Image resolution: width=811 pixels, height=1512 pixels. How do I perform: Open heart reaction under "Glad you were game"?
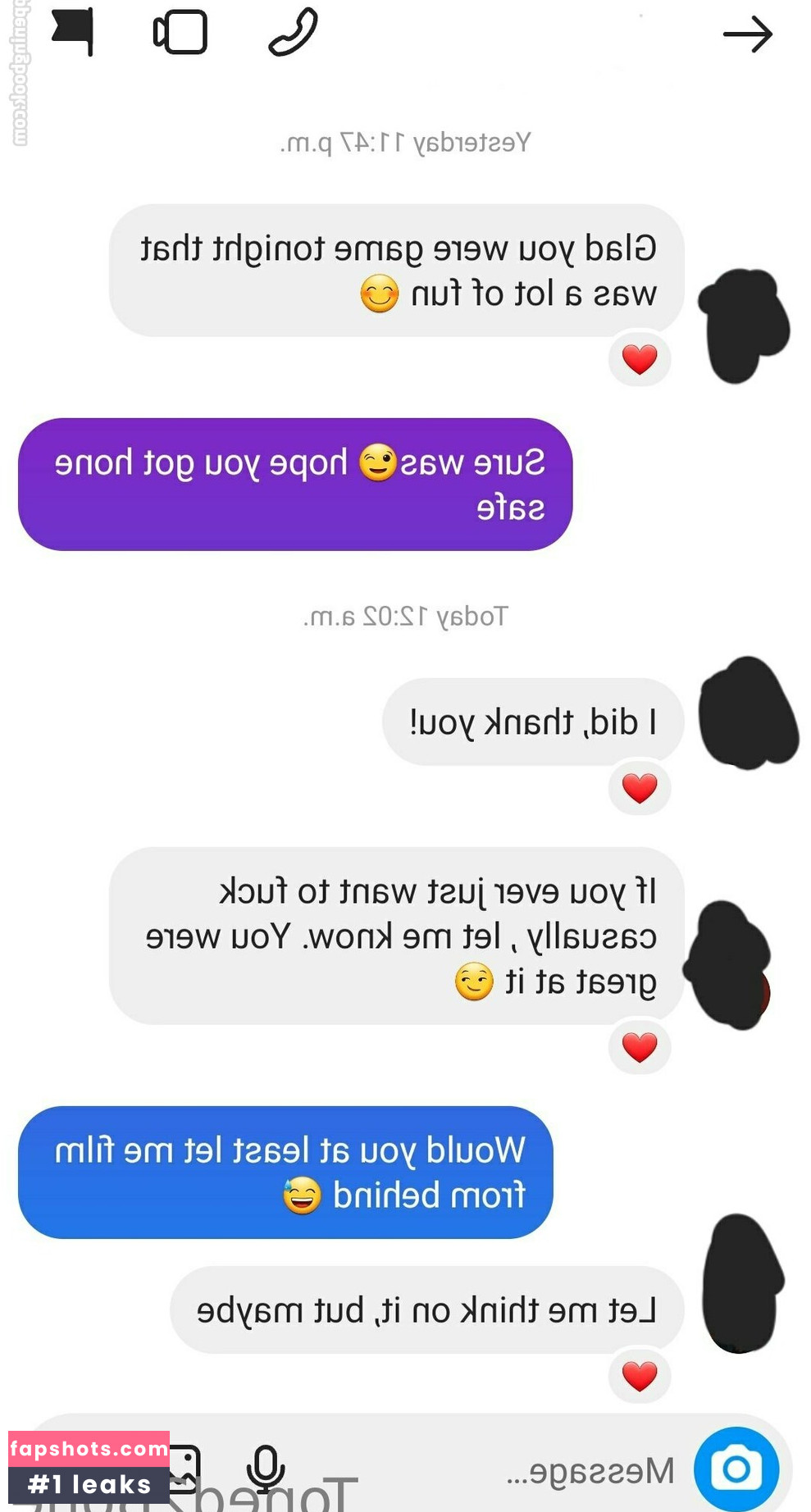[640, 359]
